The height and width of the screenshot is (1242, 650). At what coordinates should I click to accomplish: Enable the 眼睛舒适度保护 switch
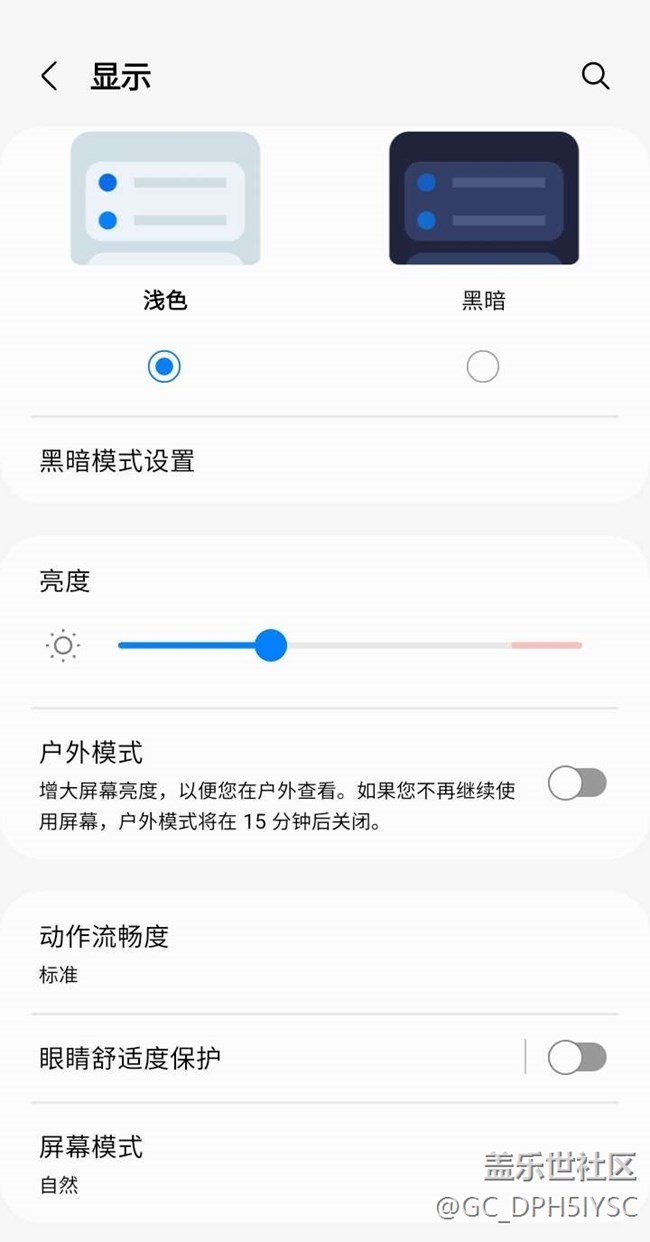(577, 1057)
